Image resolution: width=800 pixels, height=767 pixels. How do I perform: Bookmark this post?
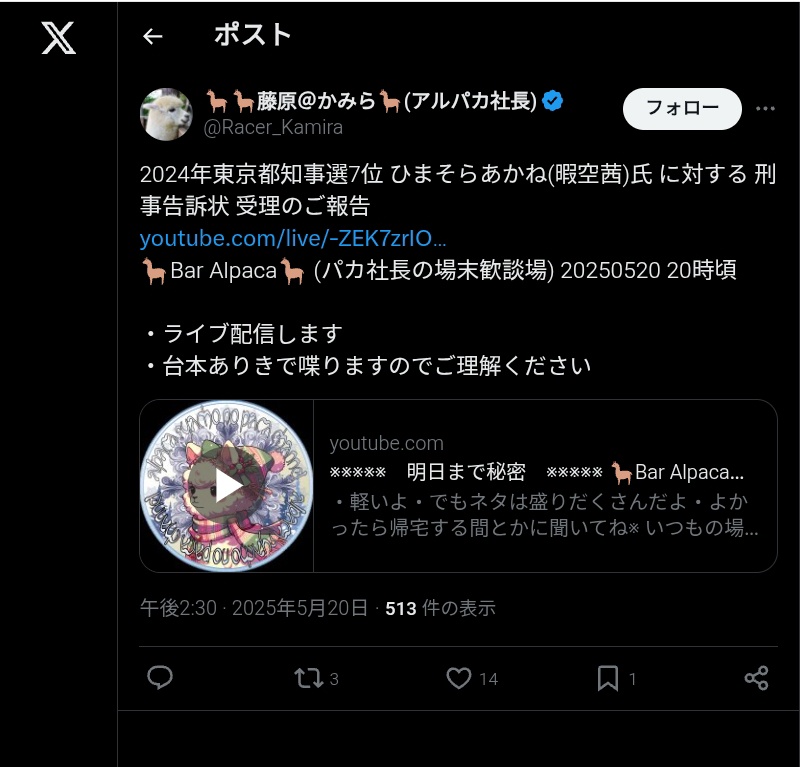pyautogui.click(x=607, y=678)
